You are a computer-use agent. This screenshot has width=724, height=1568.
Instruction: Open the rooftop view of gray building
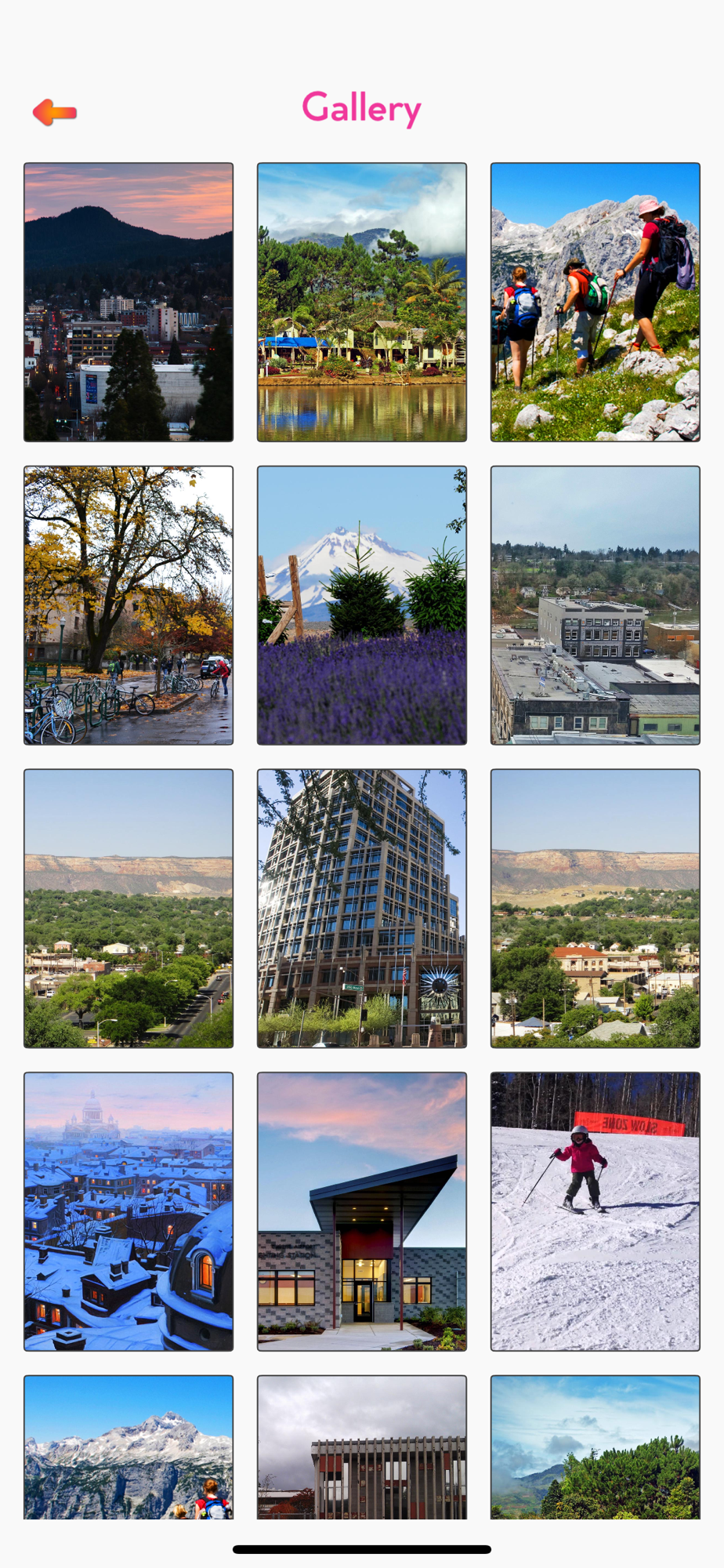595,605
